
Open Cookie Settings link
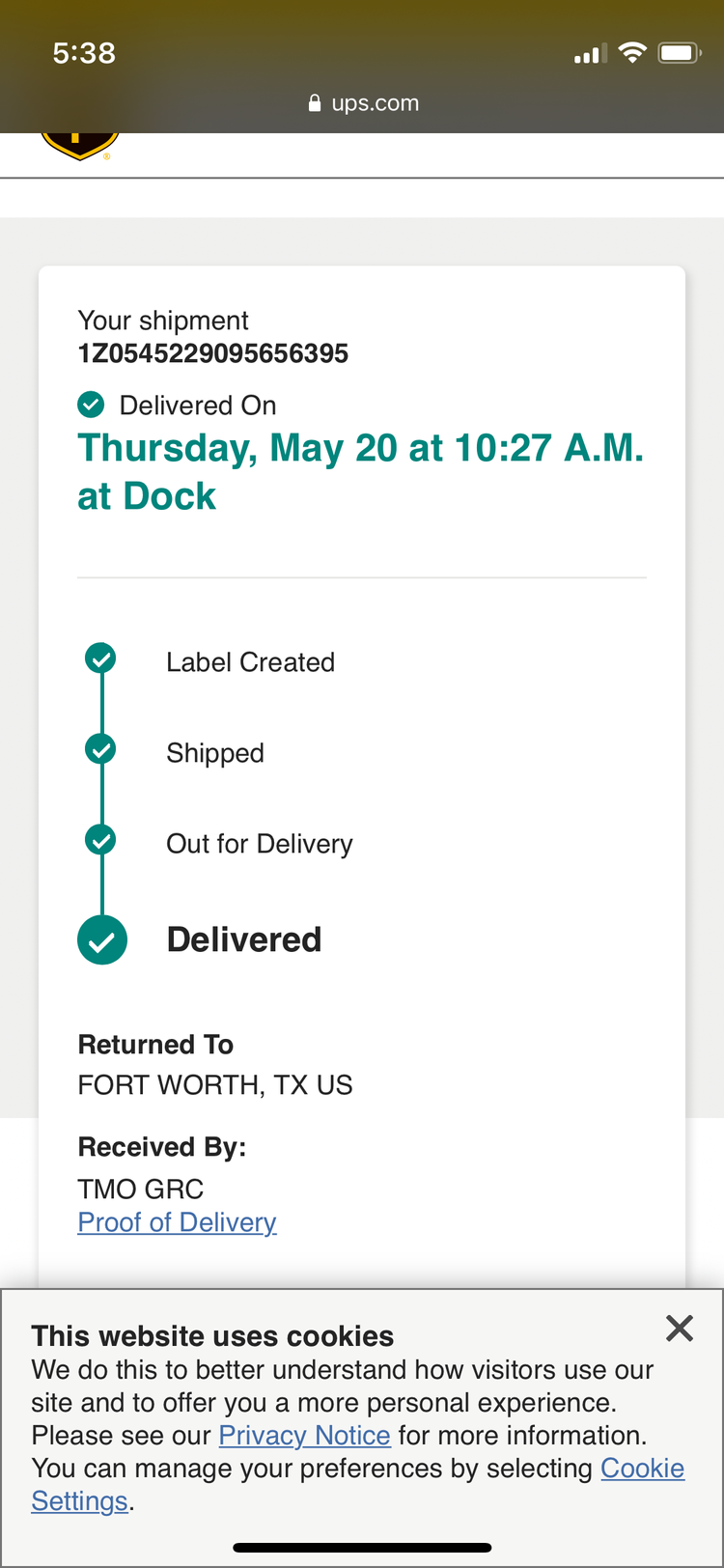click(x=643, y=1469)
